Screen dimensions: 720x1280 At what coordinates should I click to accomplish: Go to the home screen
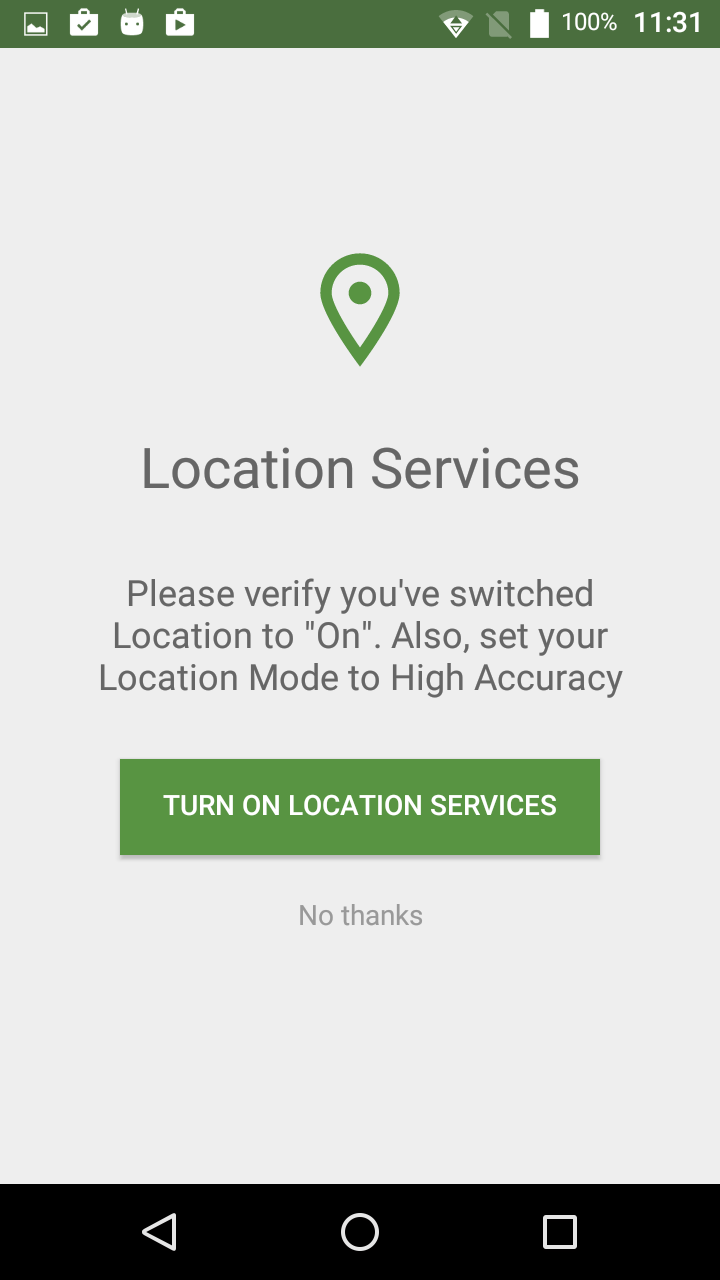point(360,1232)
